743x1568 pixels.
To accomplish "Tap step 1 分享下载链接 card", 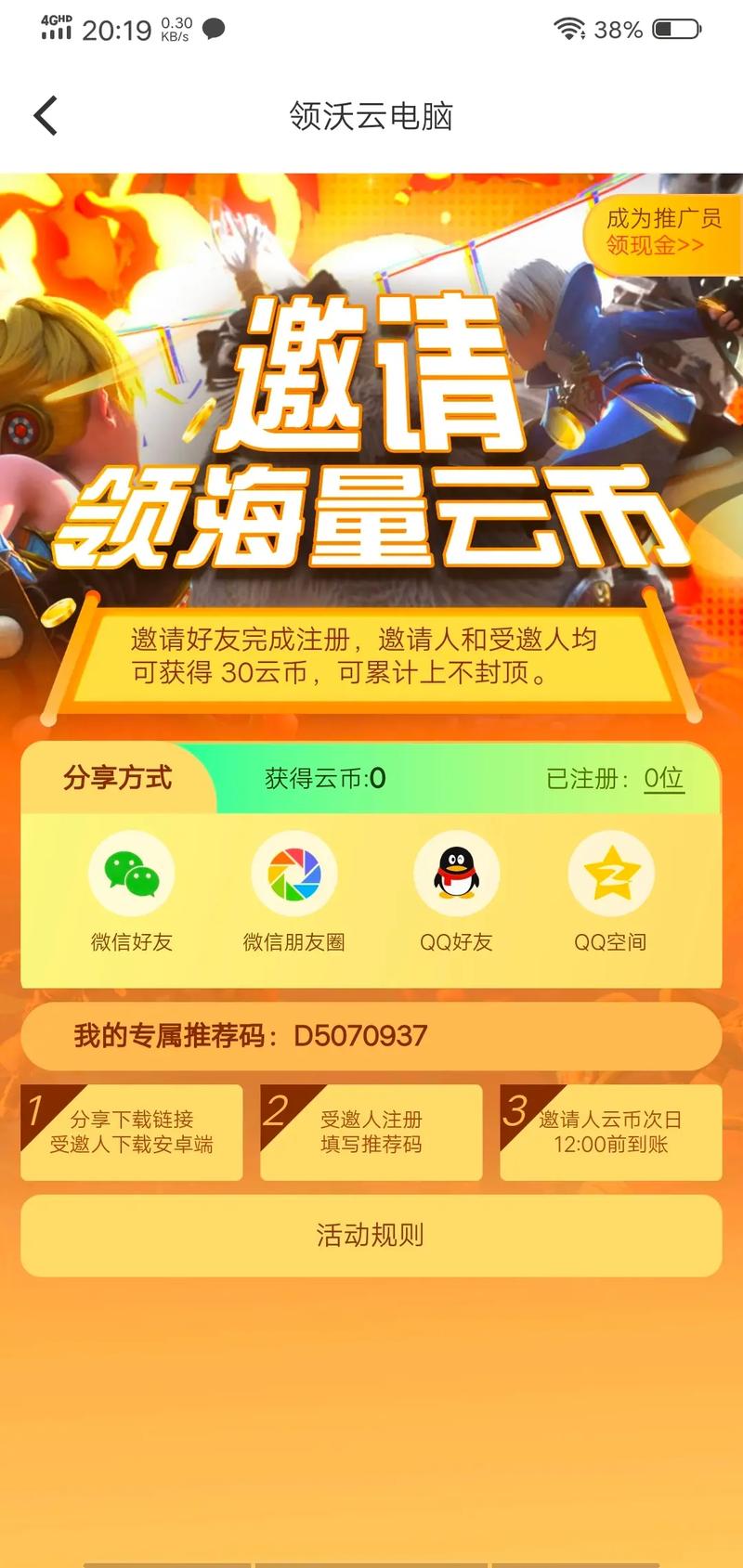I will point(130,1132).
